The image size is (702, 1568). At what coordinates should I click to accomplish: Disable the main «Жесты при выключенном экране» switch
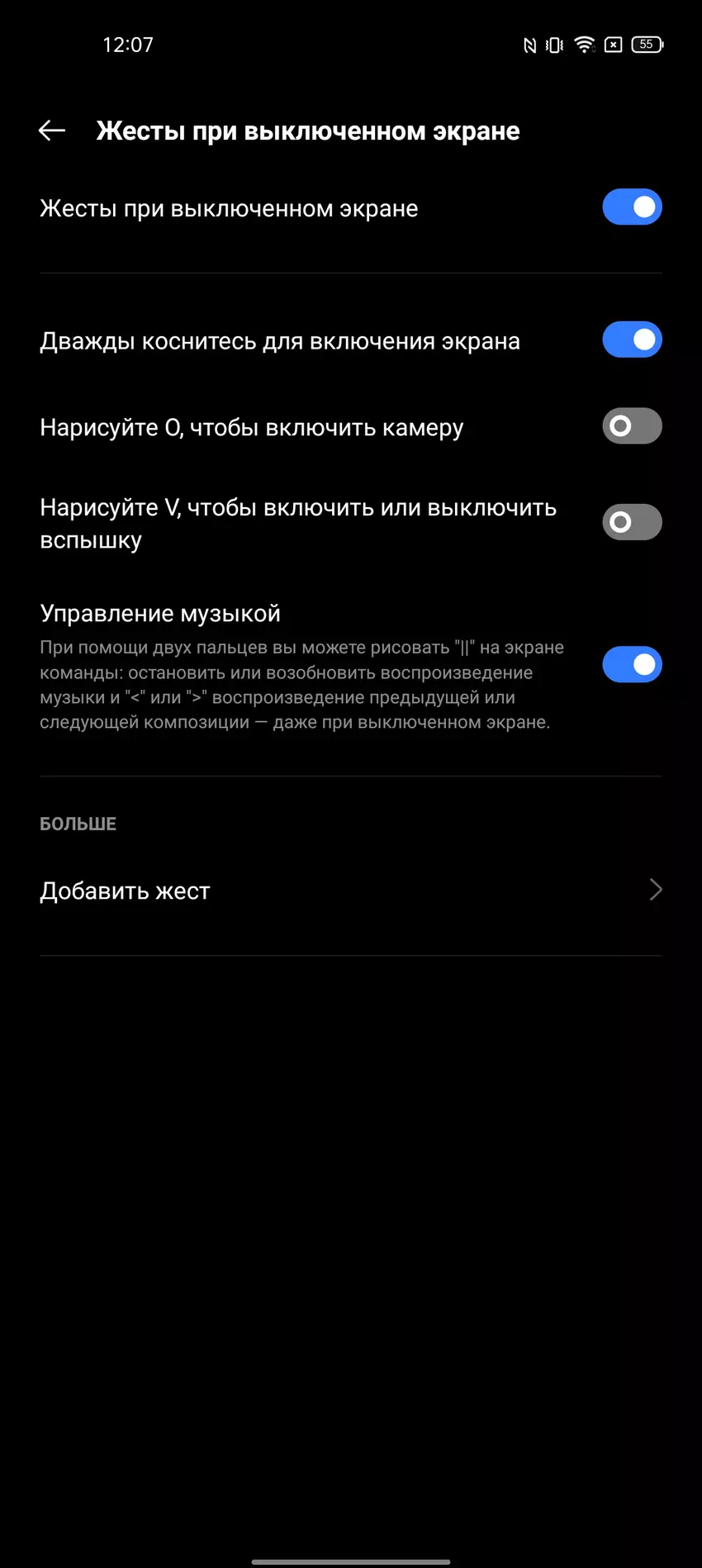(x=632, y=207)
